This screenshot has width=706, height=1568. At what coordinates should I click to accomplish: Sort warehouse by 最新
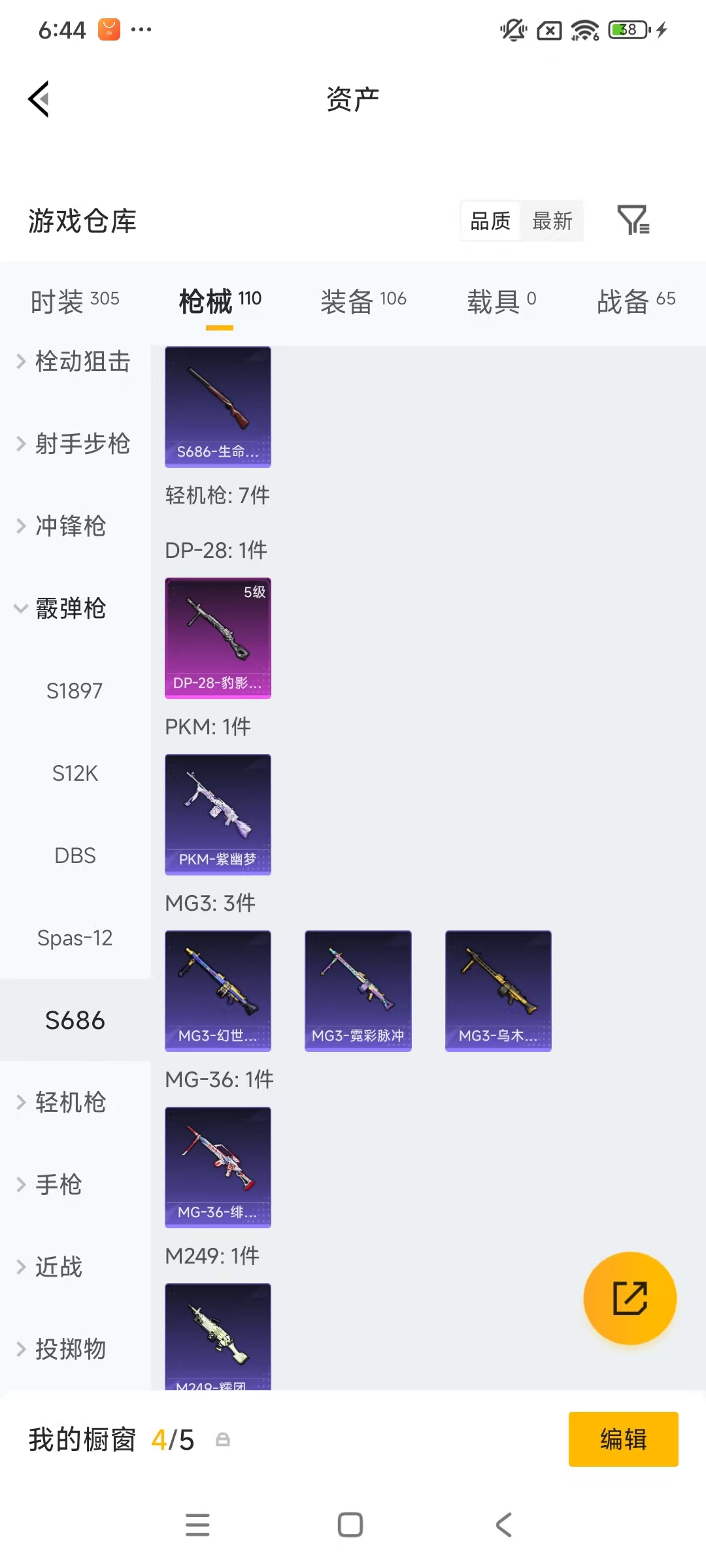[x=552, y=221]
